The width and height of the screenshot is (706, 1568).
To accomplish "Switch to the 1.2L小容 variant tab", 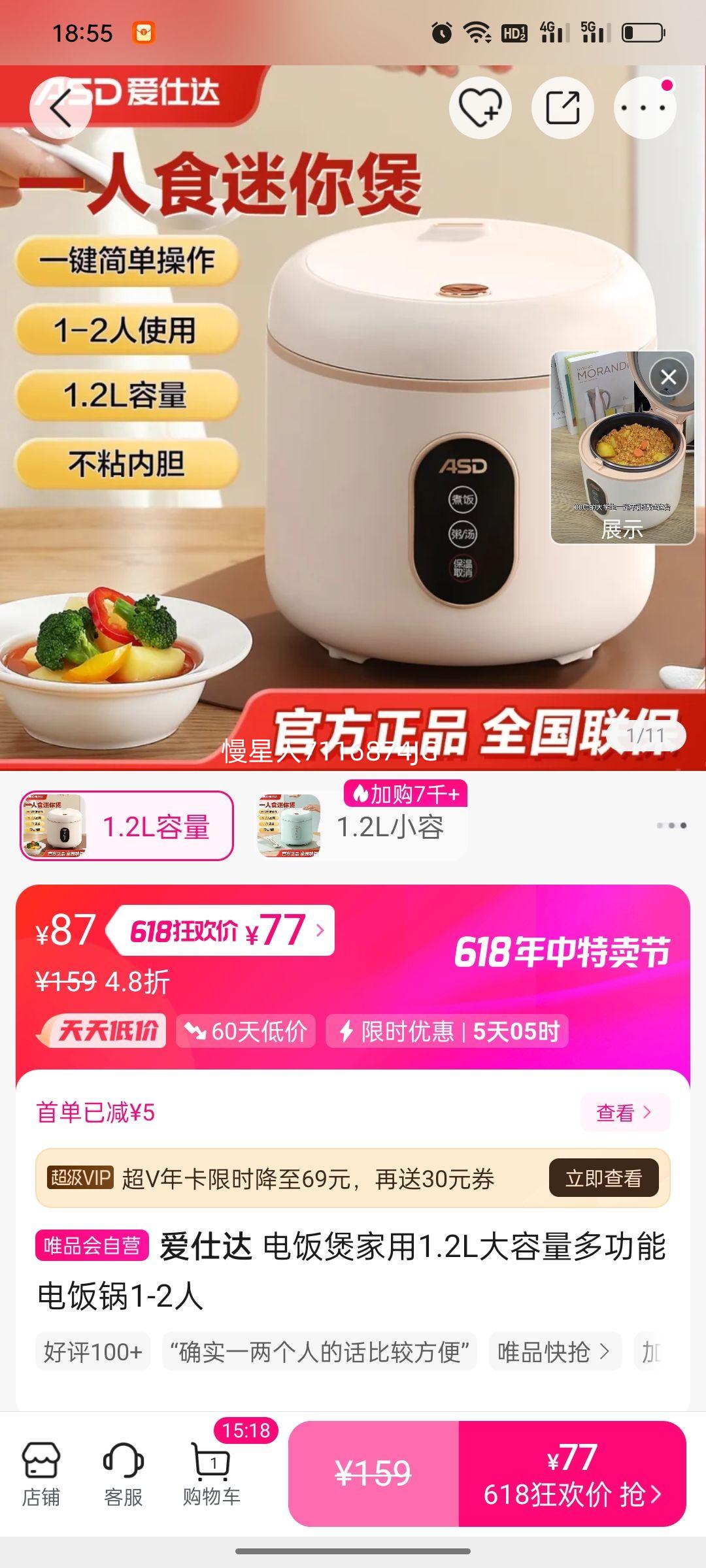I will (x=358, y=828).
